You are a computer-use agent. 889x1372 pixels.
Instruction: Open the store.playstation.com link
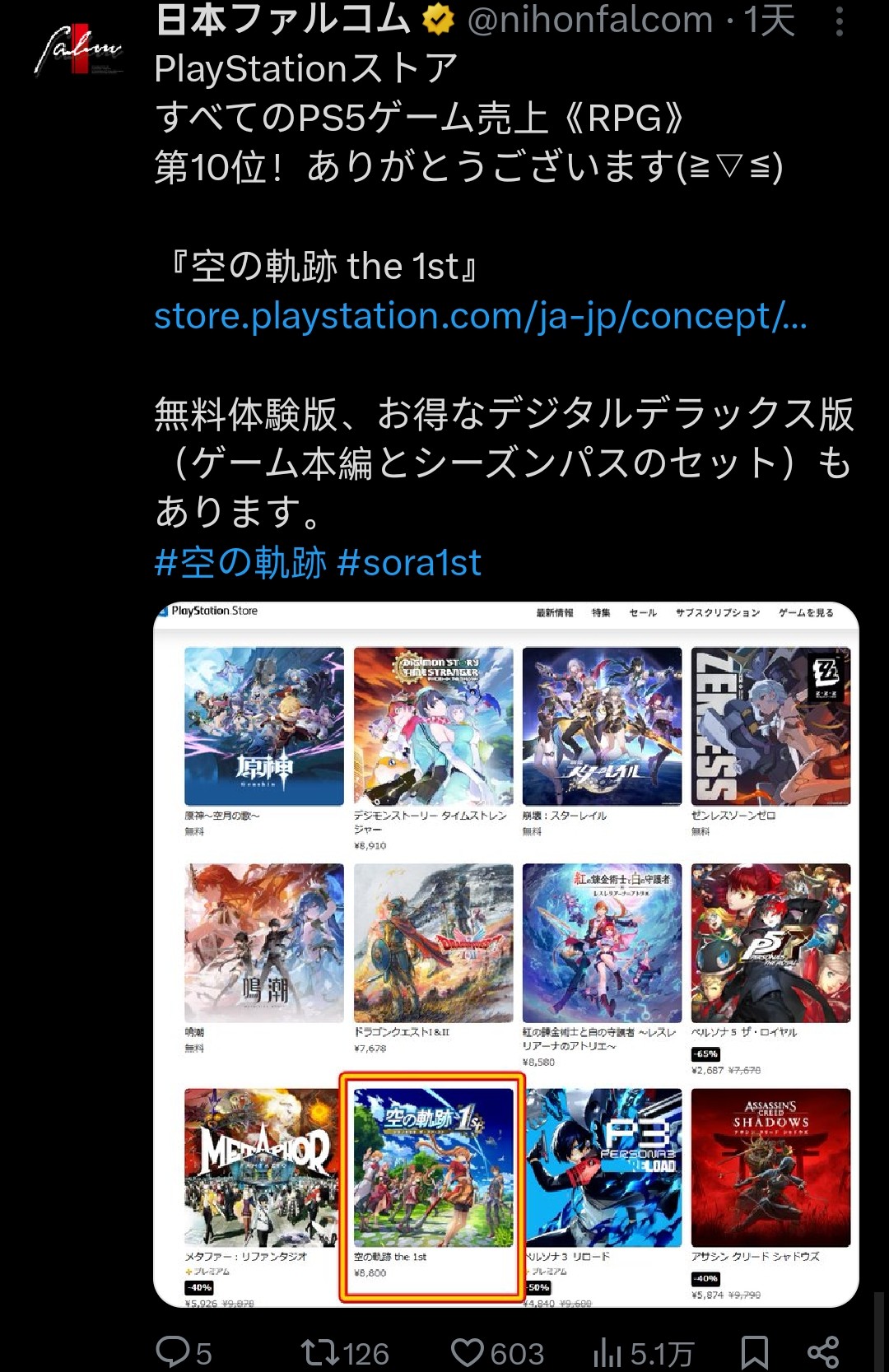tap(480, 316)
